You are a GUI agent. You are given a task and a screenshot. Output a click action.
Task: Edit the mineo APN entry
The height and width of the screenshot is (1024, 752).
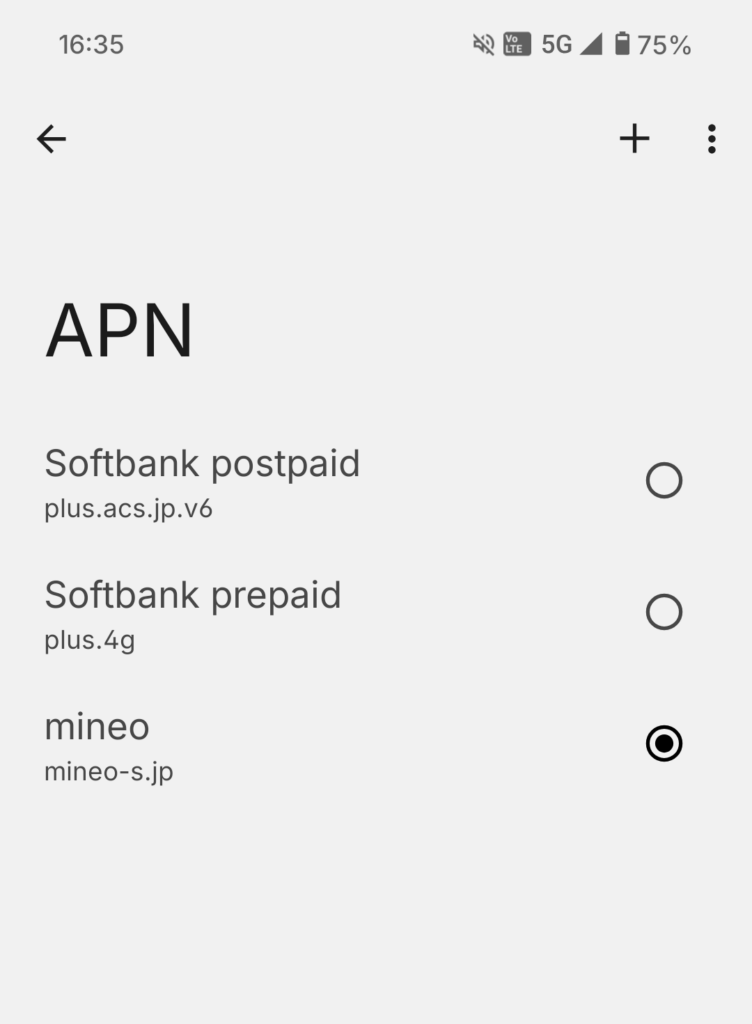(x=109, y=745)
